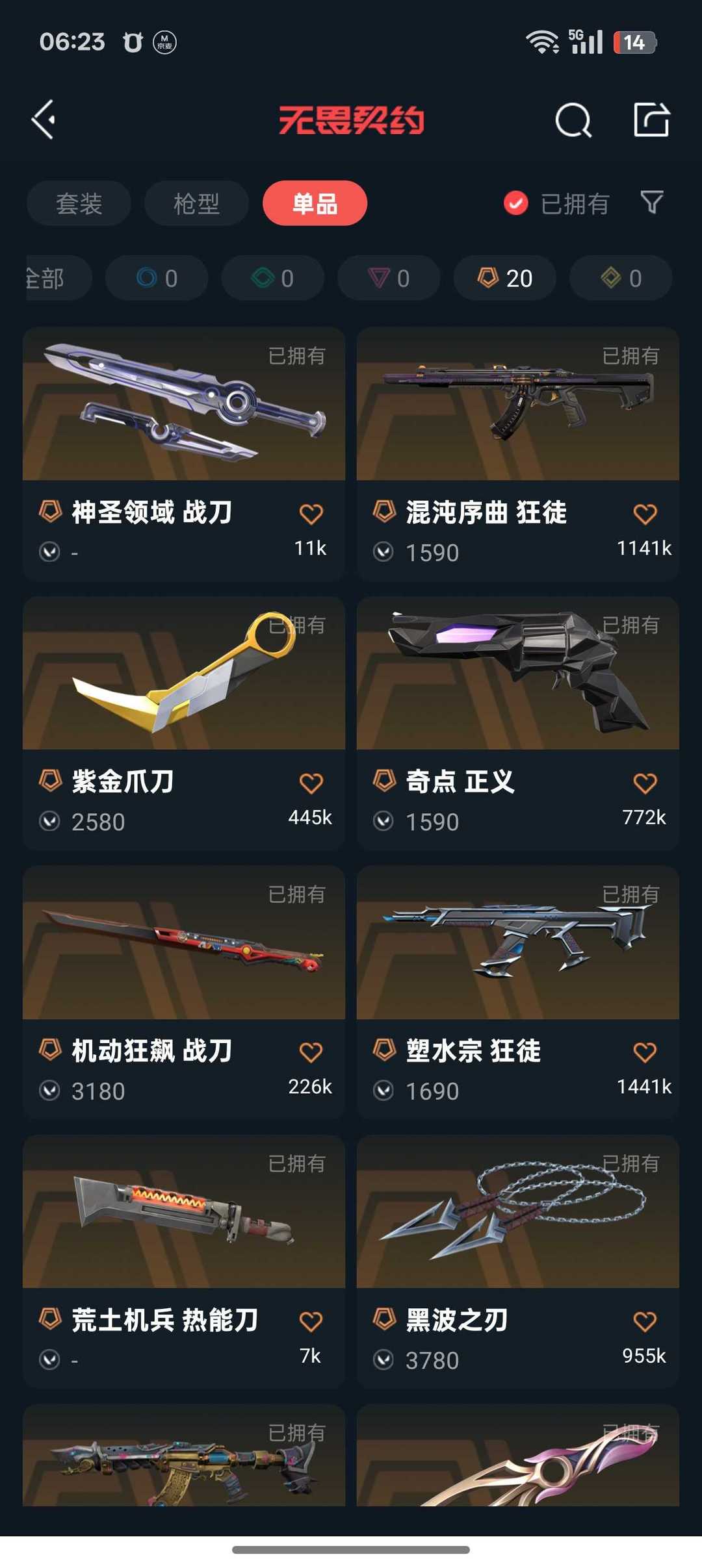Select the purple tier chip showing 0
702x1568 pixels.
389,278
